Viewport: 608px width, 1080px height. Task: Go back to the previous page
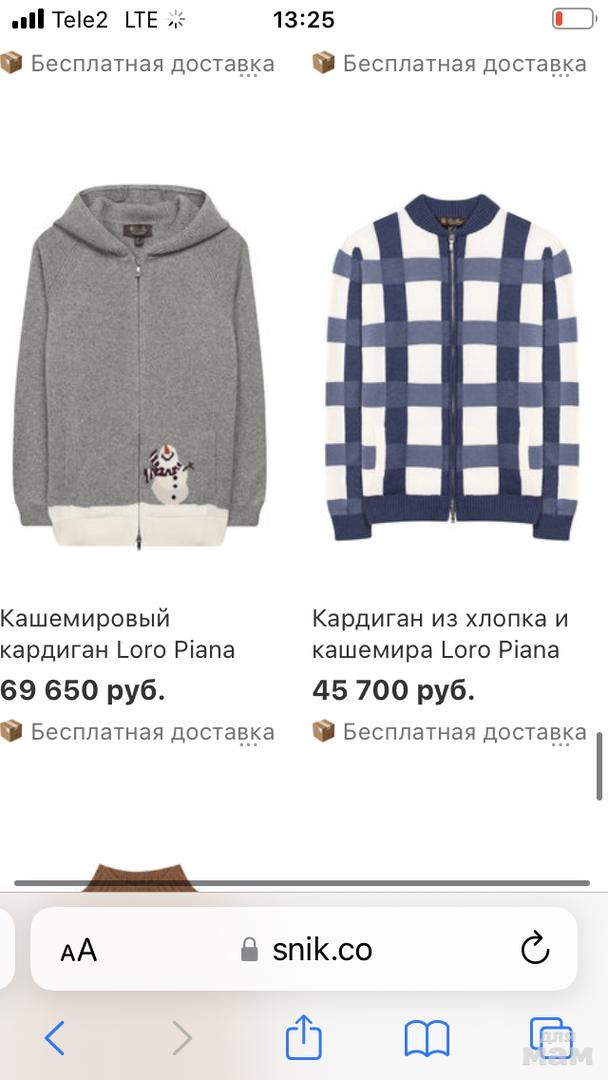(x=55, y=1038)
